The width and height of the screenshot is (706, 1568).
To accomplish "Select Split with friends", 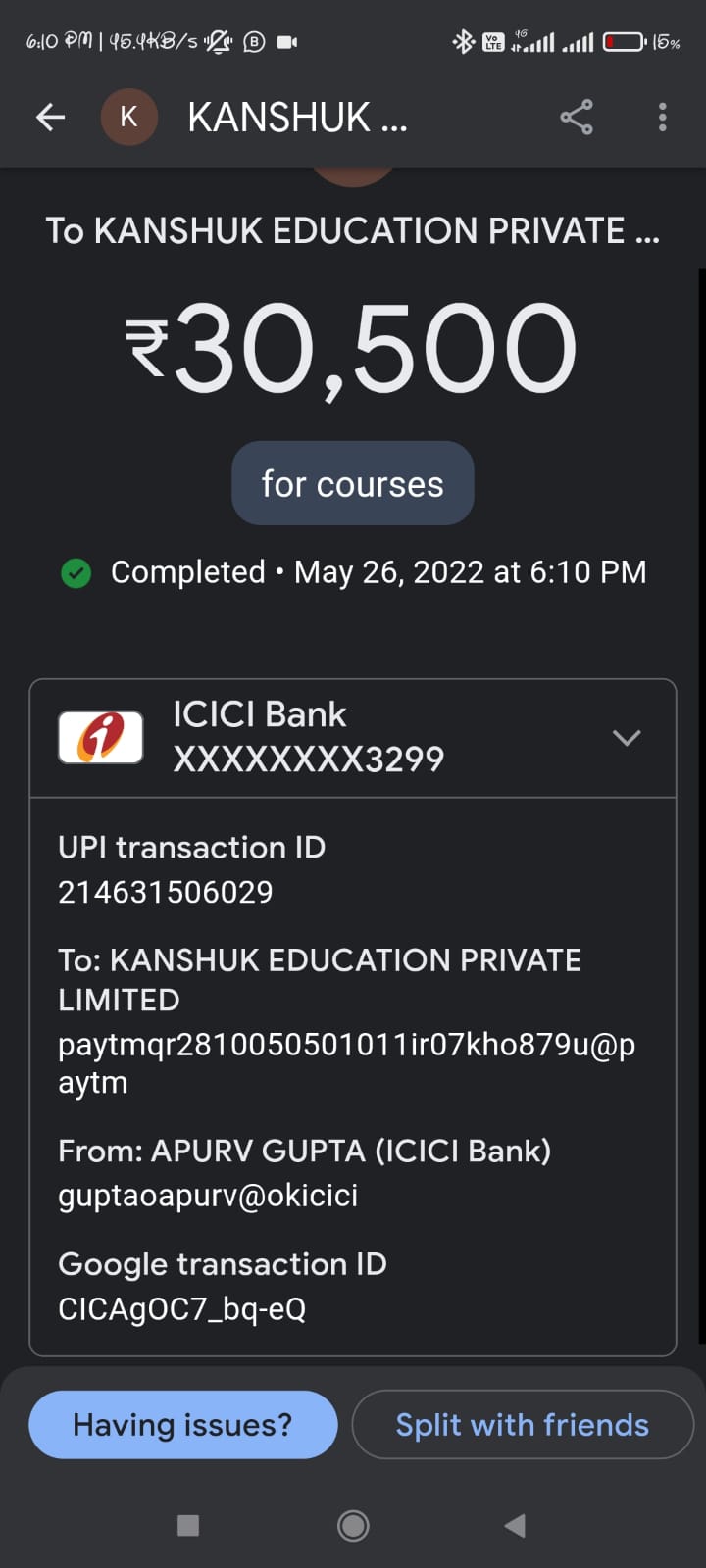I will tap(523, 1424).
